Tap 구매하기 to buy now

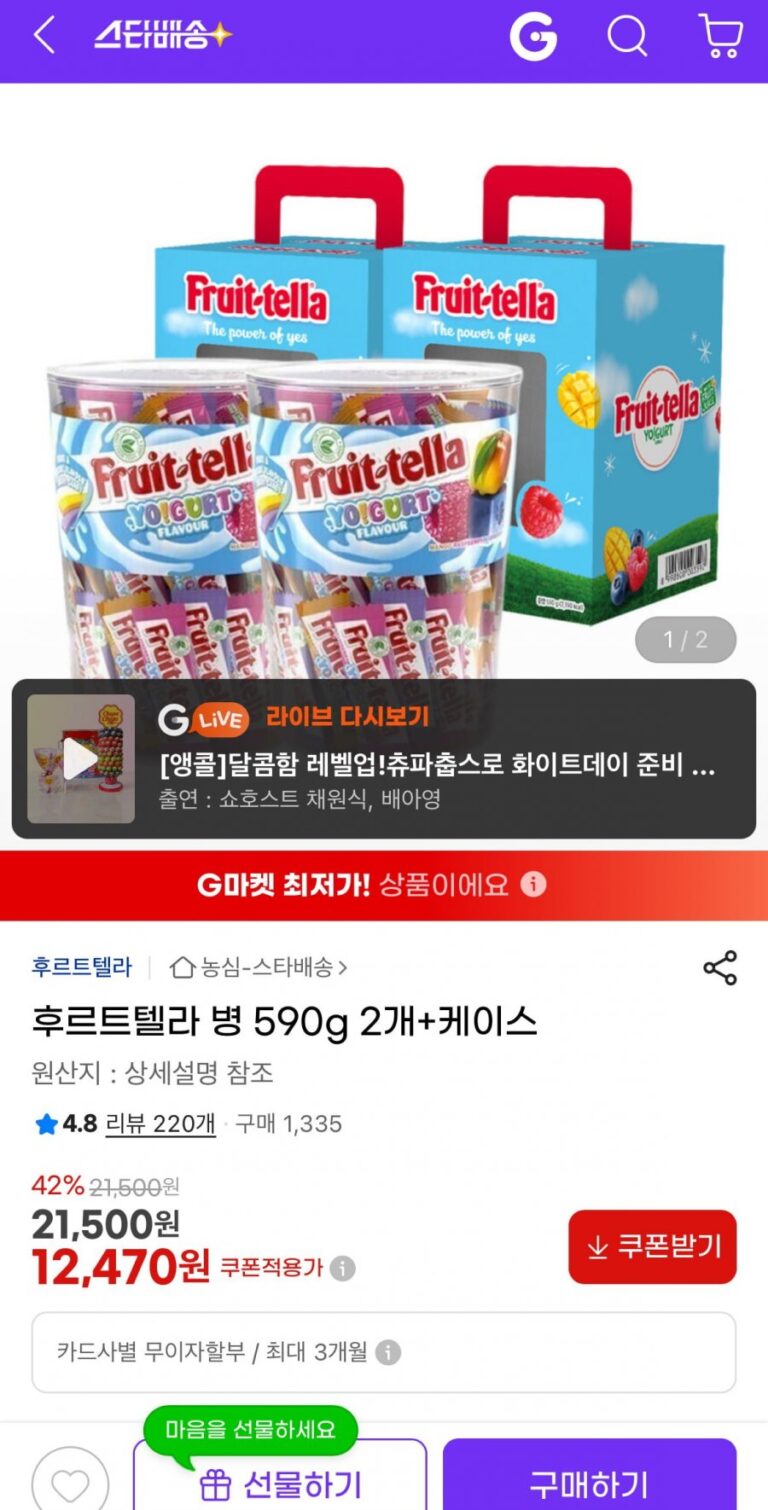pyautogui.click(x=589, y=1484)
